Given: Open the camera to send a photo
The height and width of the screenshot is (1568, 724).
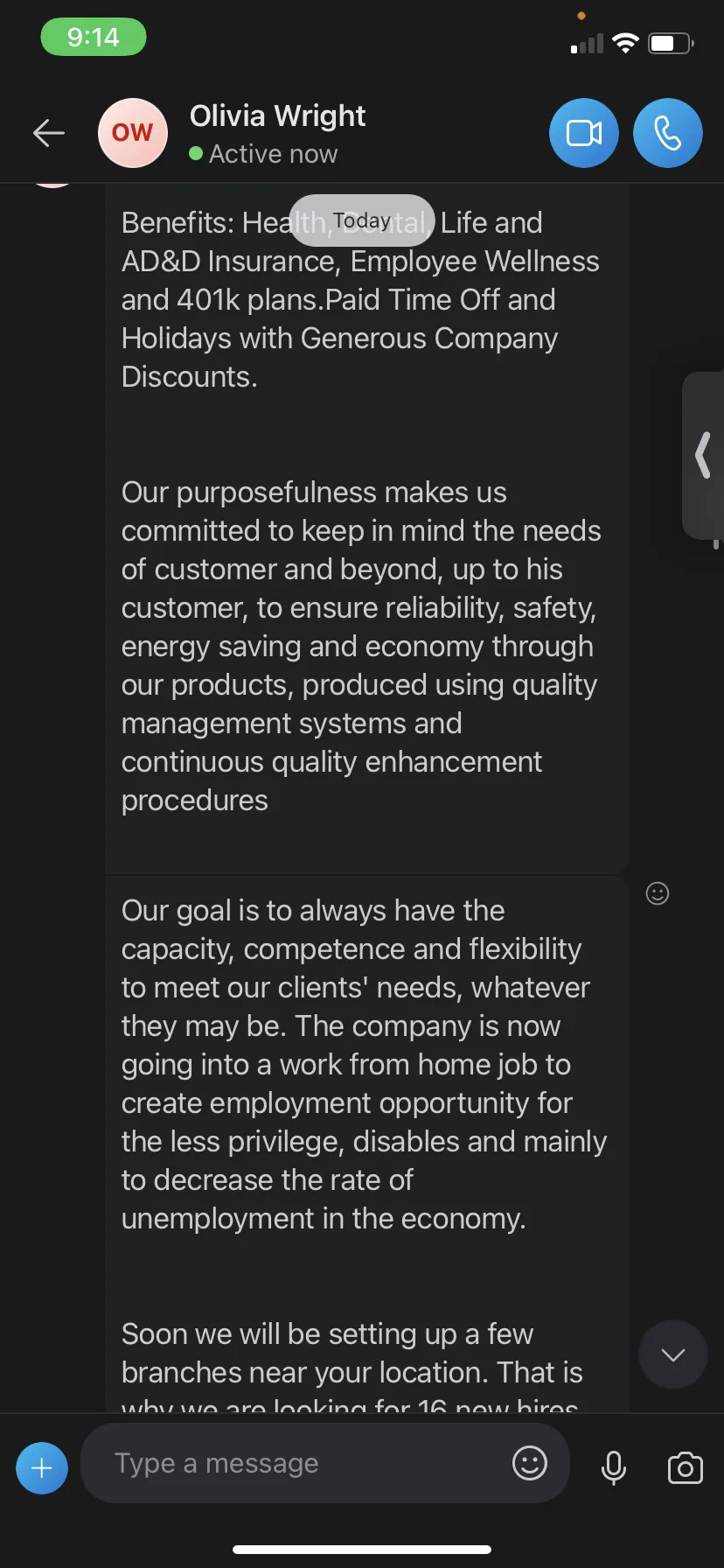Looking at the screenshot, I should (x=686, y=1467).
